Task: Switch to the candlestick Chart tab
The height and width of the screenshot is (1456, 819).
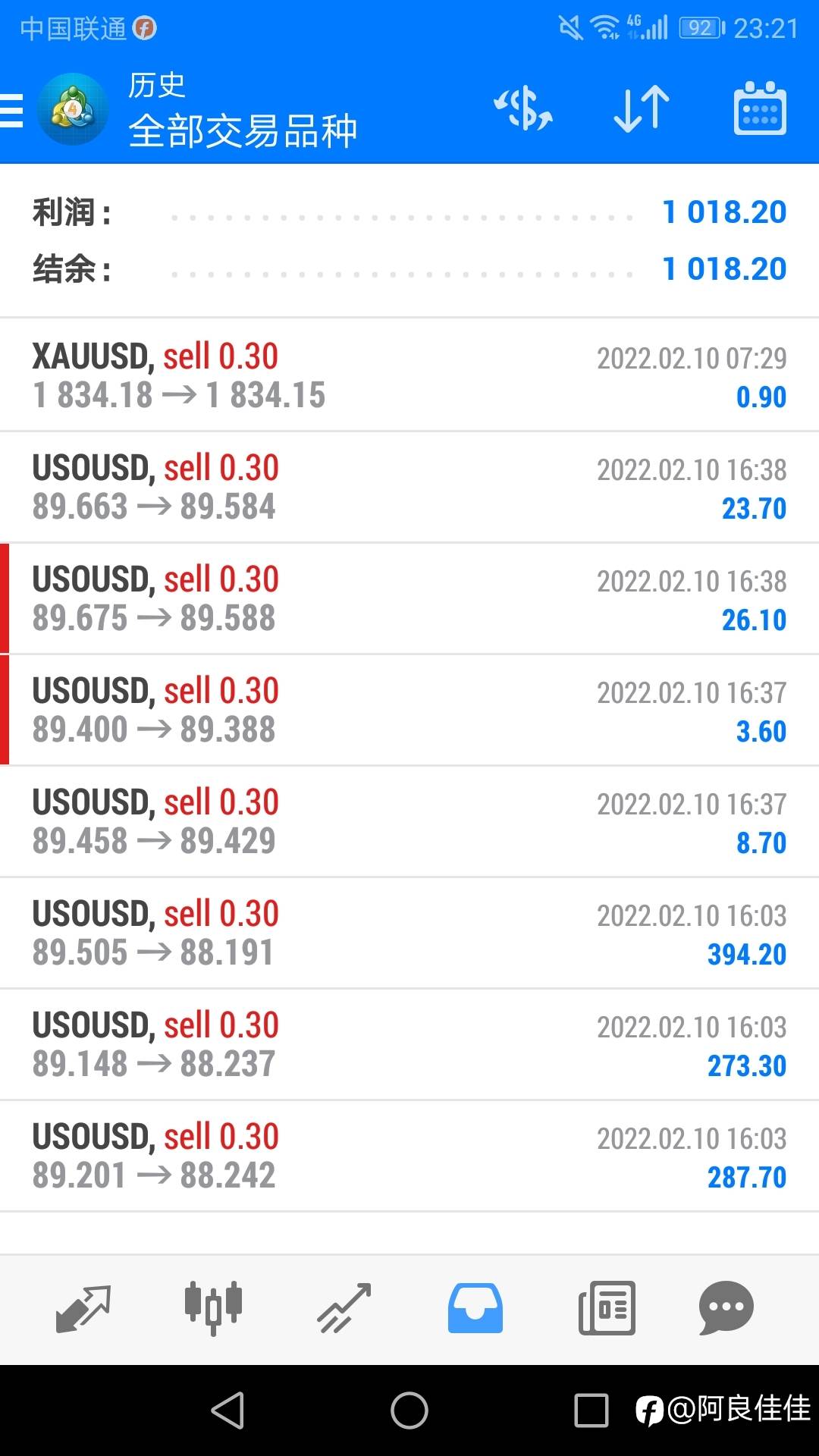Action: pyautogui.click(x=213, y=1308)
